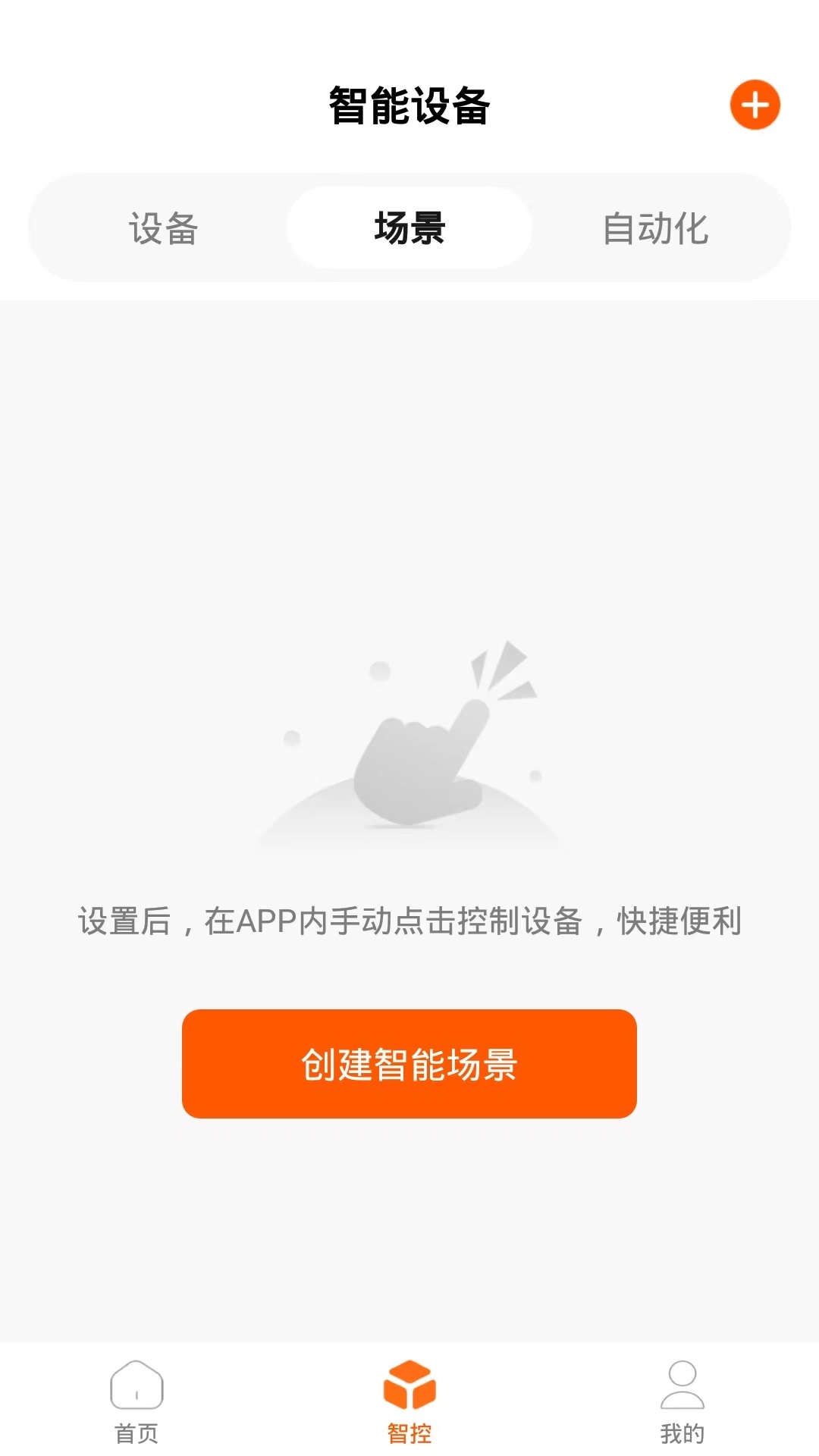Open automation rules via 自动化
The height and width of the screenshot is (1456, 819).
coord(657,227)
